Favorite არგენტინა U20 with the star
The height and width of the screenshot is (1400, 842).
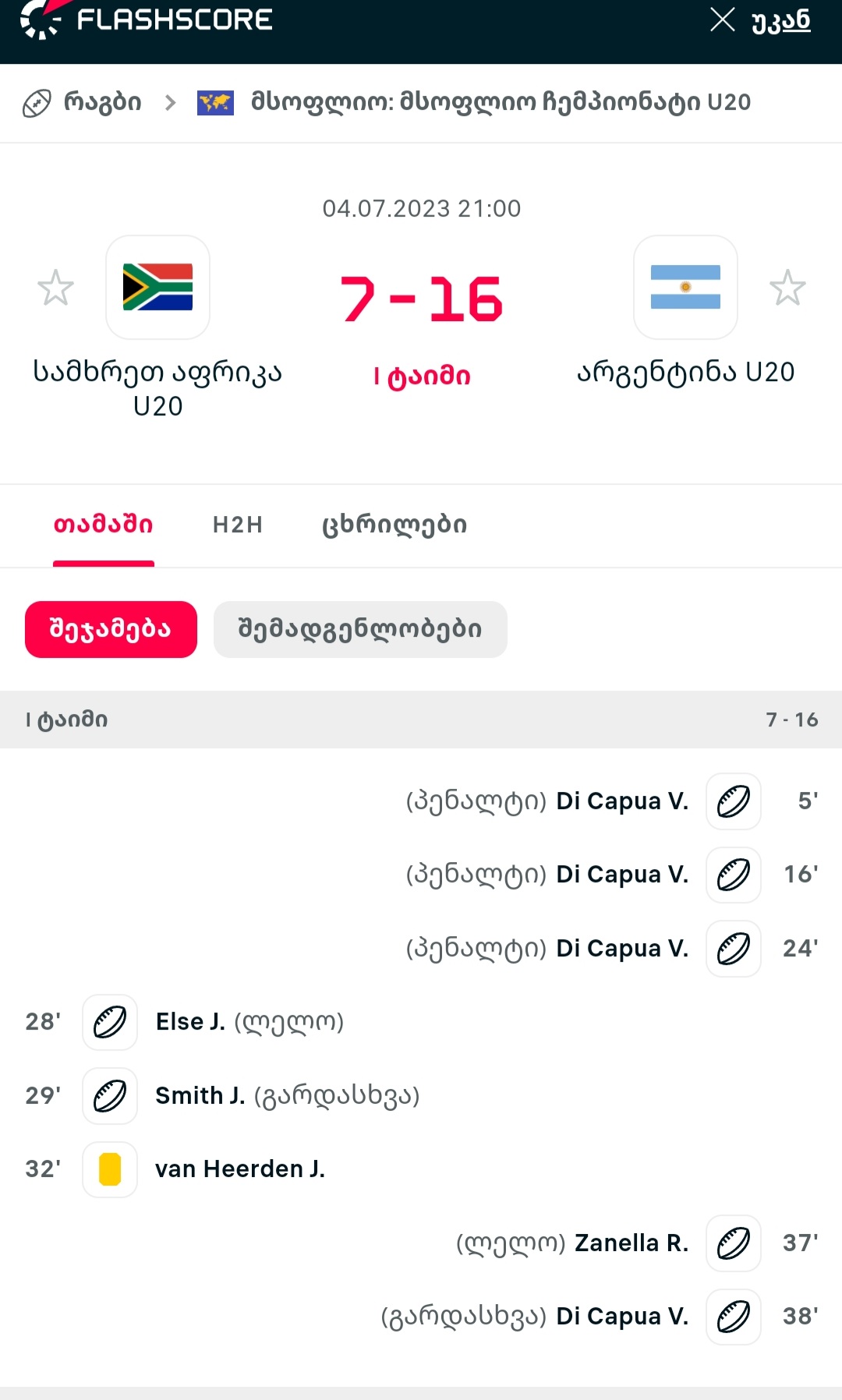click(787, 288)
